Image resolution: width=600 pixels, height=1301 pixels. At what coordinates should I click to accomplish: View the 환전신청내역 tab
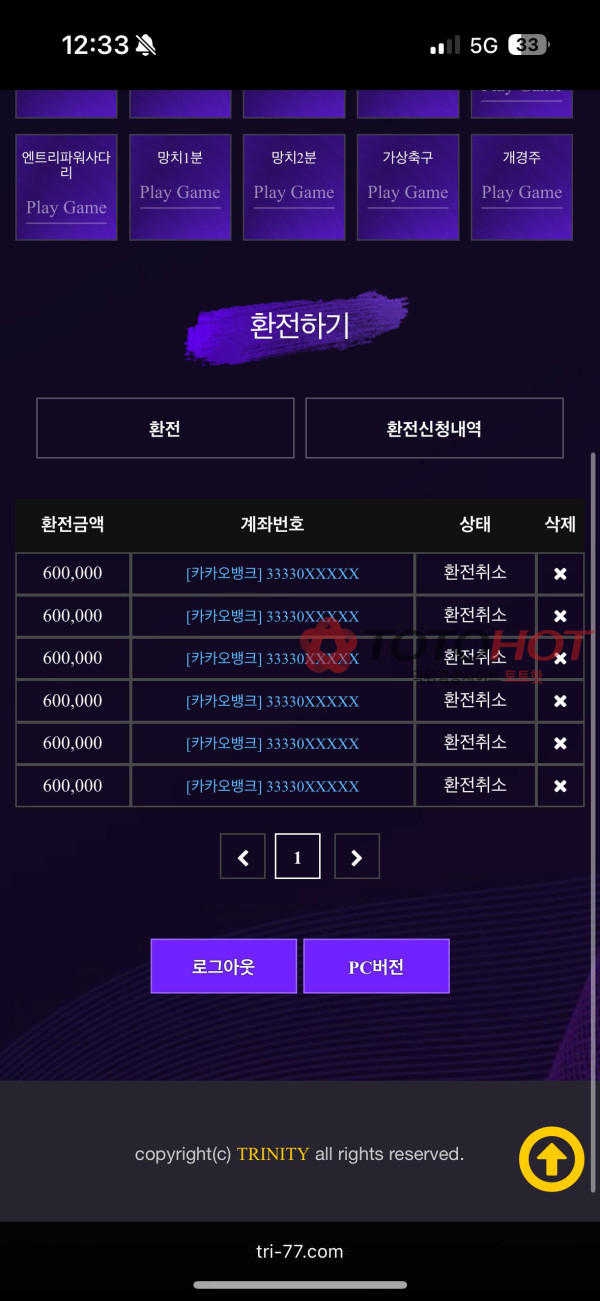(434, 428)
